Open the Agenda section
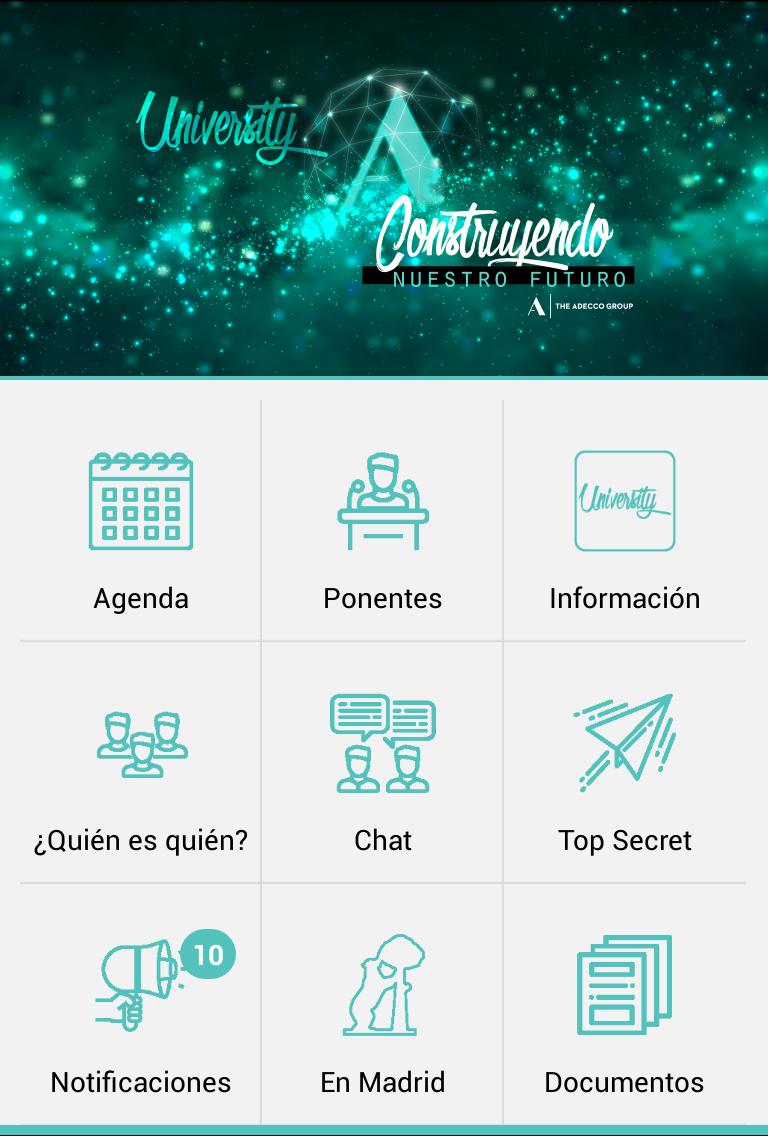 click(140, 522)
